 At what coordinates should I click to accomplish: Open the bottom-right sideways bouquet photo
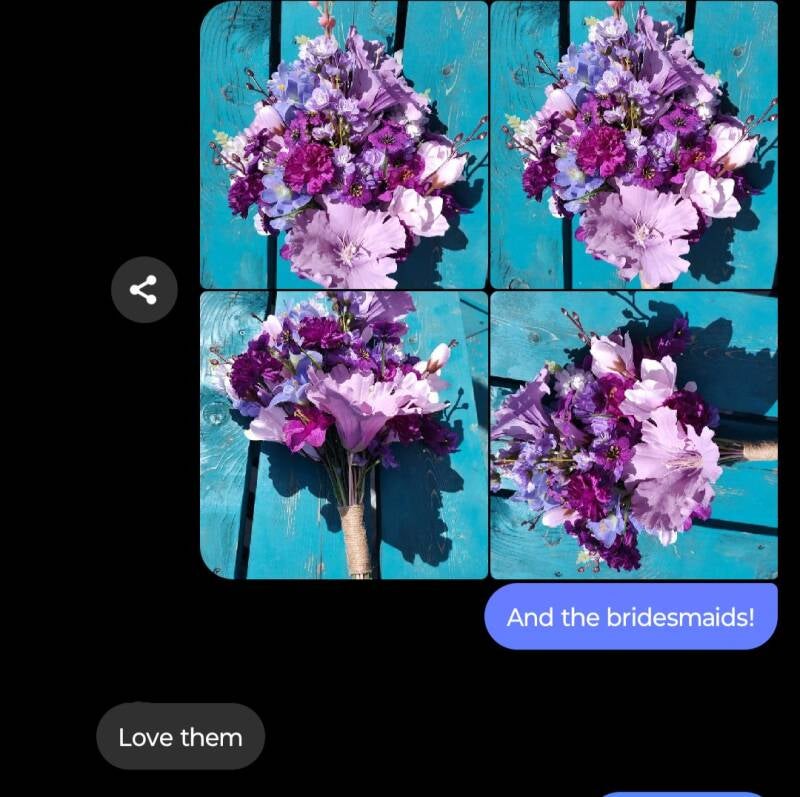click(x=633, y=435)
